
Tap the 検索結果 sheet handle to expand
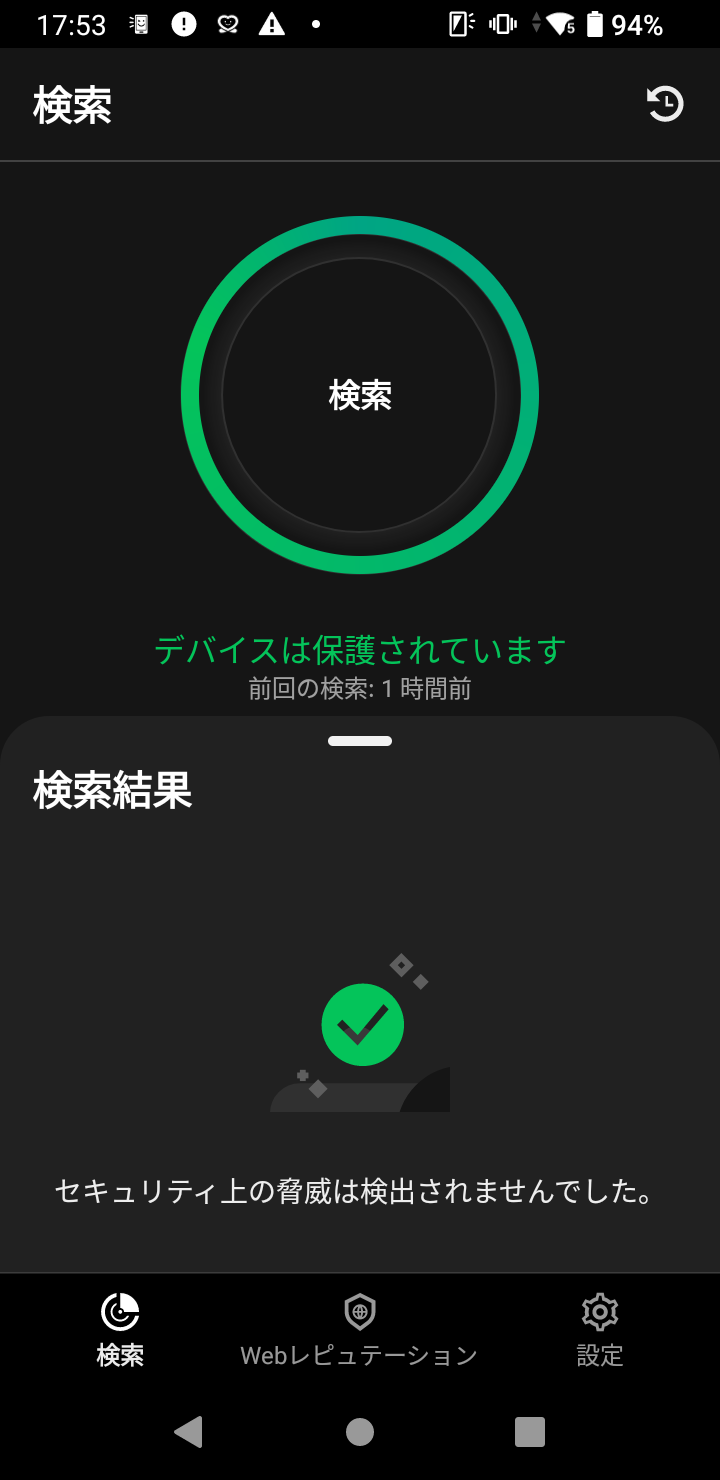tap(360, 741)
